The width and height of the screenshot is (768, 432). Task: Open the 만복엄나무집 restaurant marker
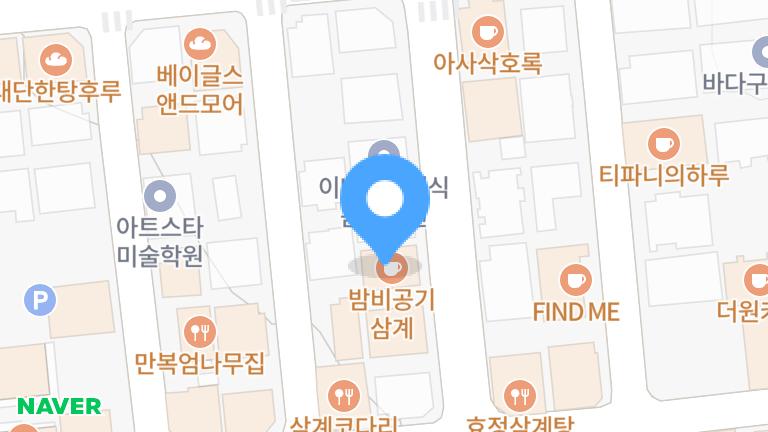pos(200,331)
